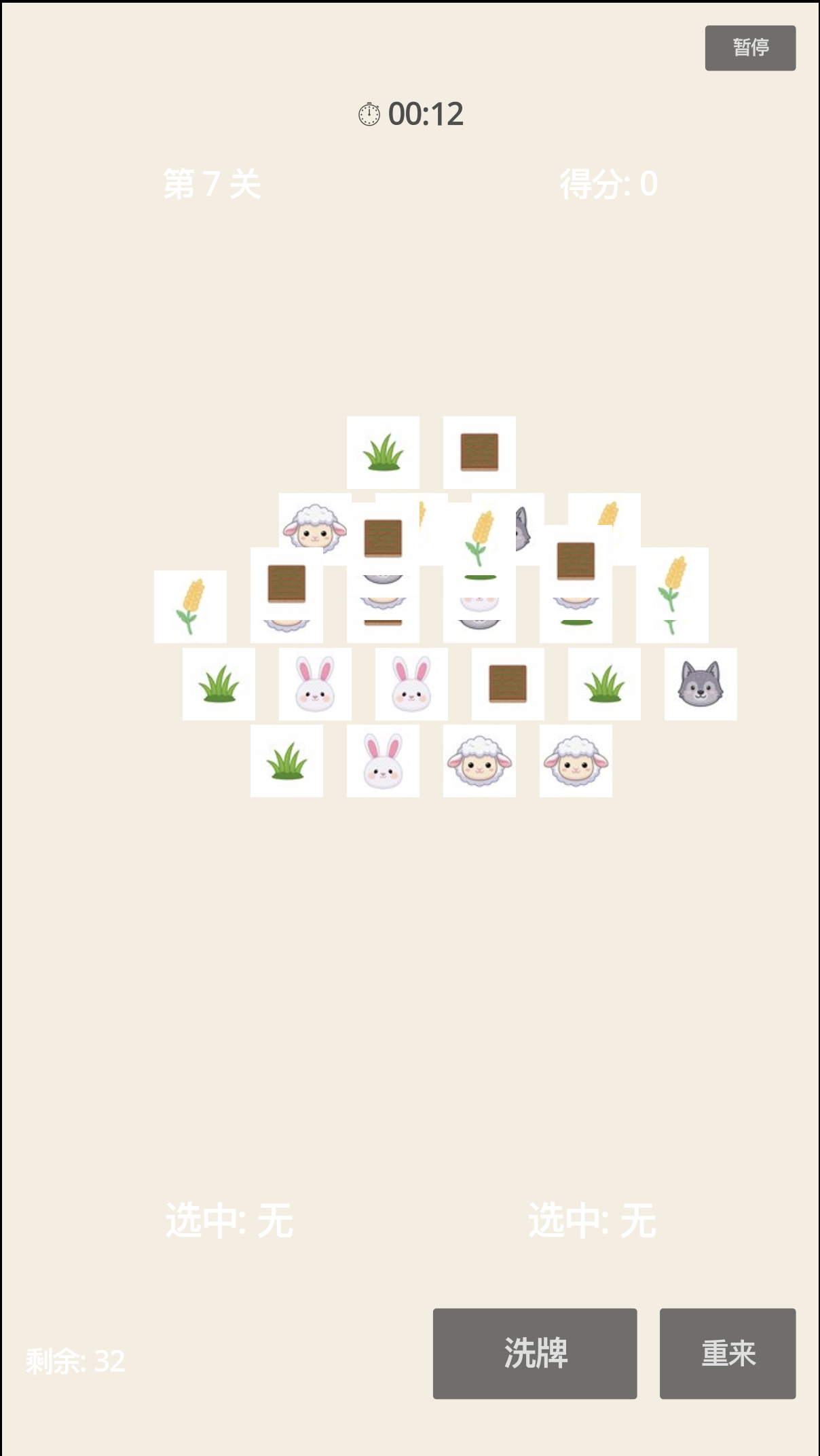Shuffle the tiles with 洗牌

[x=535, y=1353]
